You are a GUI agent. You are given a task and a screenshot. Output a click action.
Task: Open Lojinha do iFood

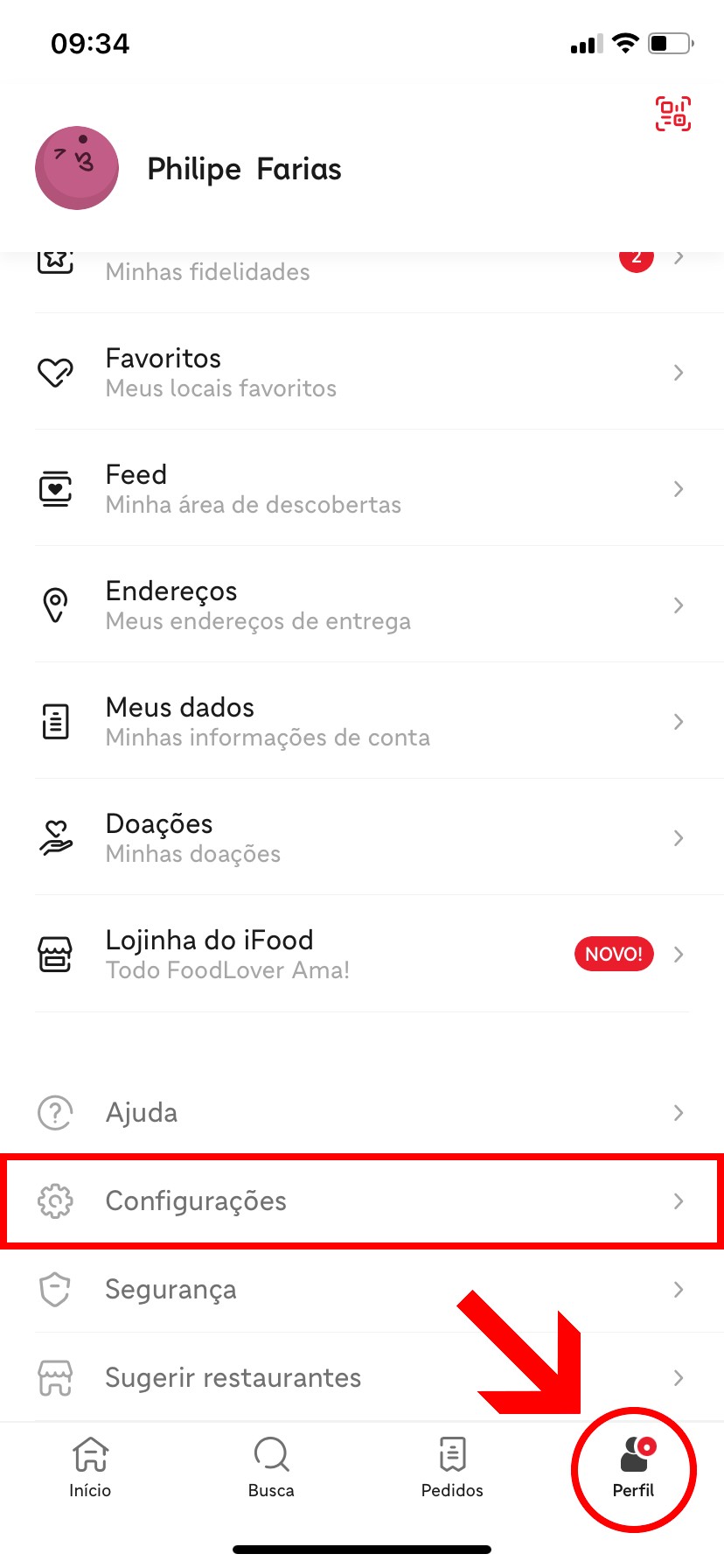(361, 955)
